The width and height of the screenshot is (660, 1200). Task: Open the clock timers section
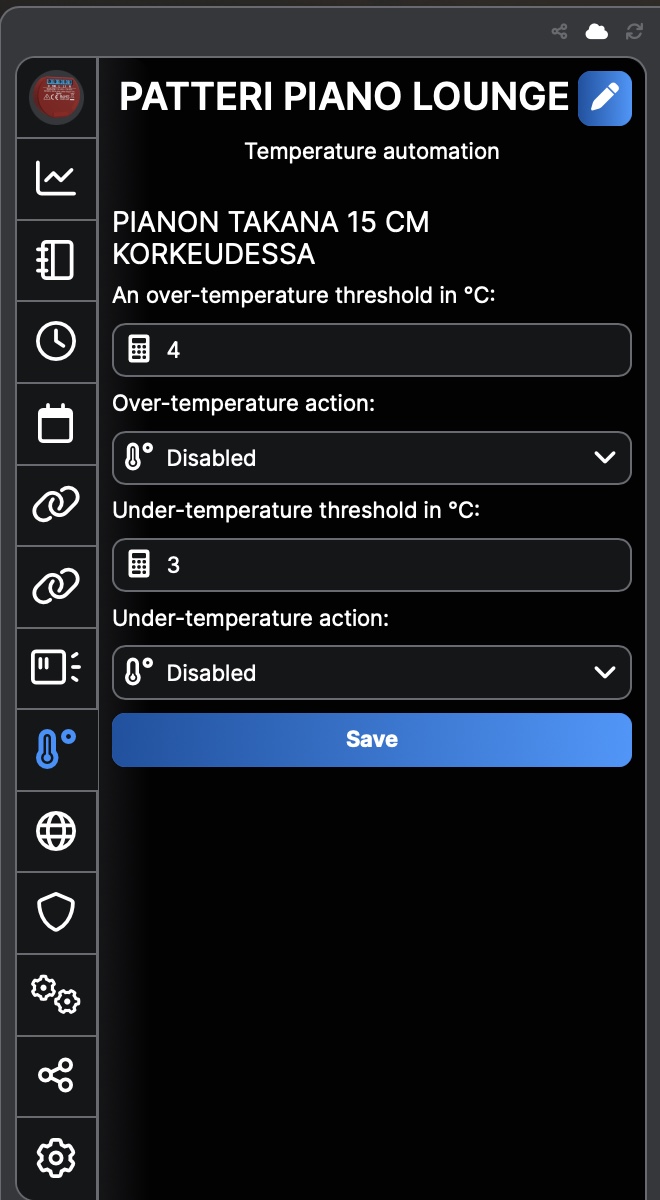(x=56, y=342)
